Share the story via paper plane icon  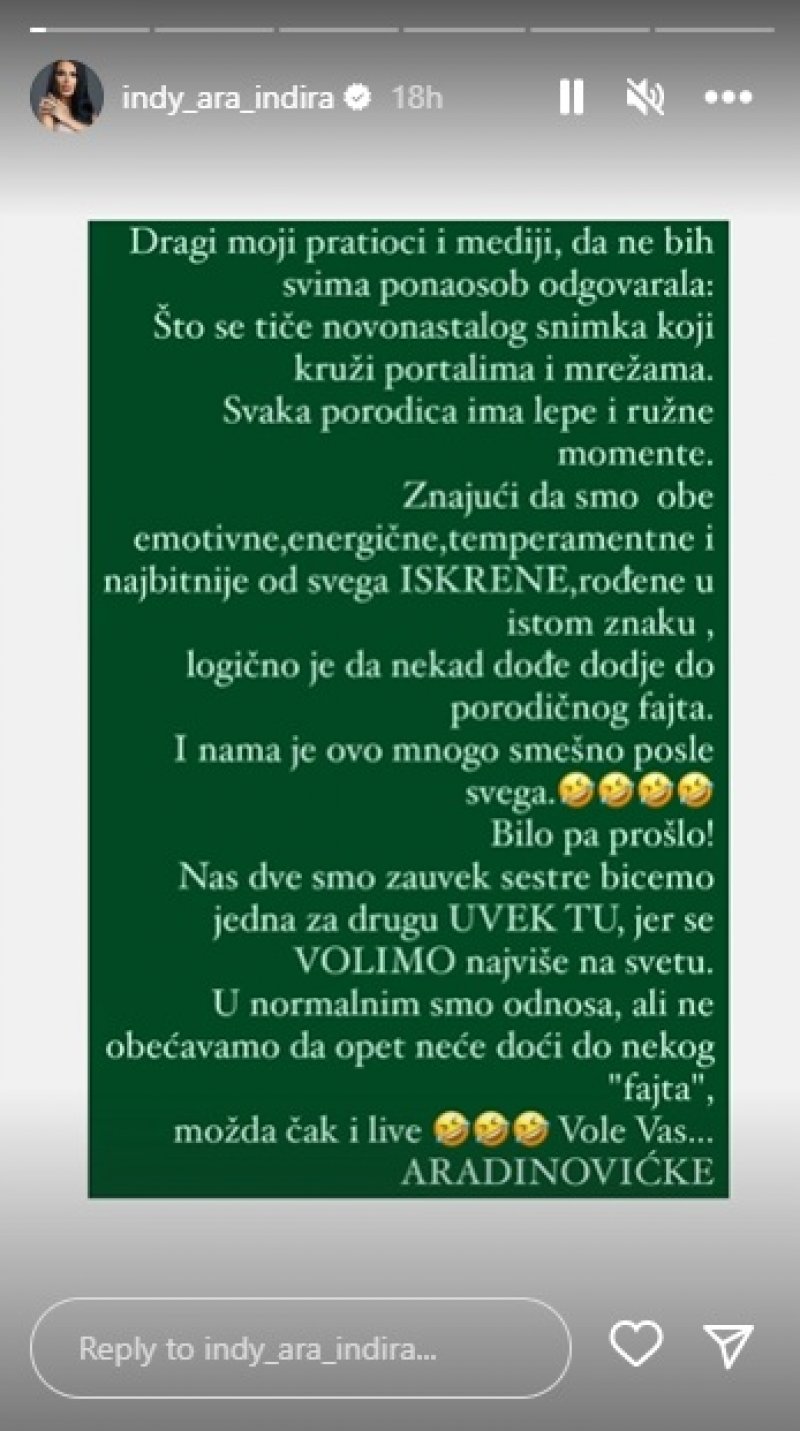click(x=727, y=1344)
